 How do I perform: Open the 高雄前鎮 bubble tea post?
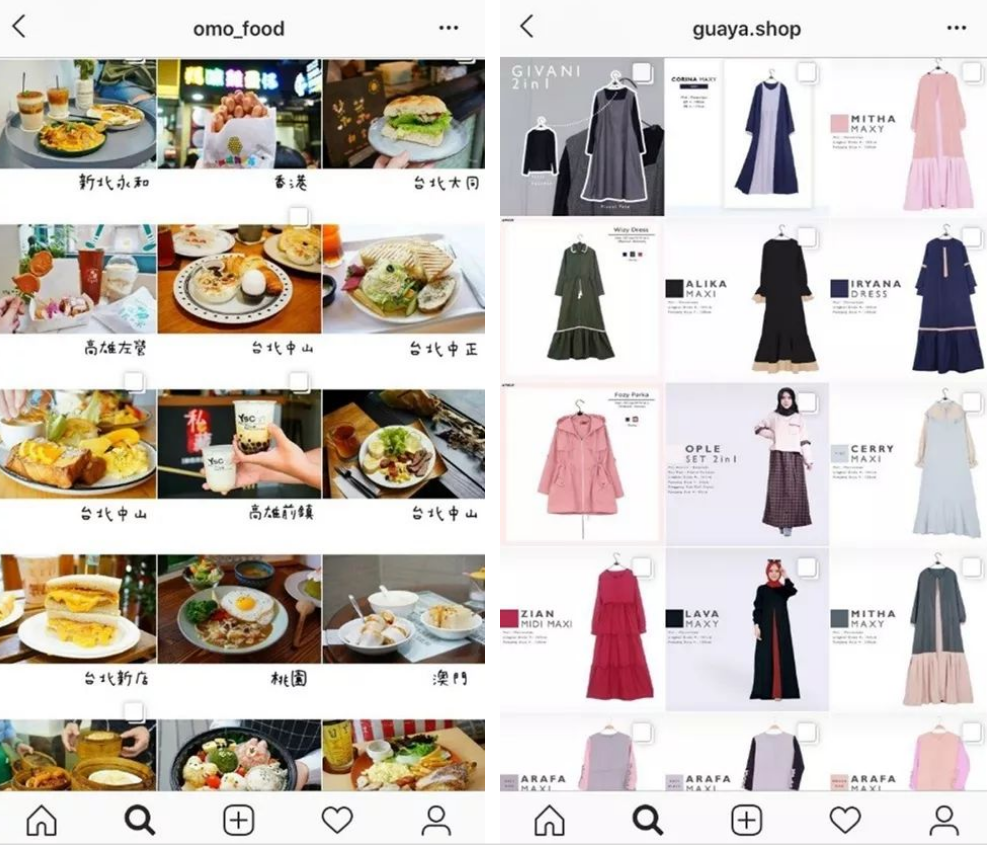(x=239, y=443)
